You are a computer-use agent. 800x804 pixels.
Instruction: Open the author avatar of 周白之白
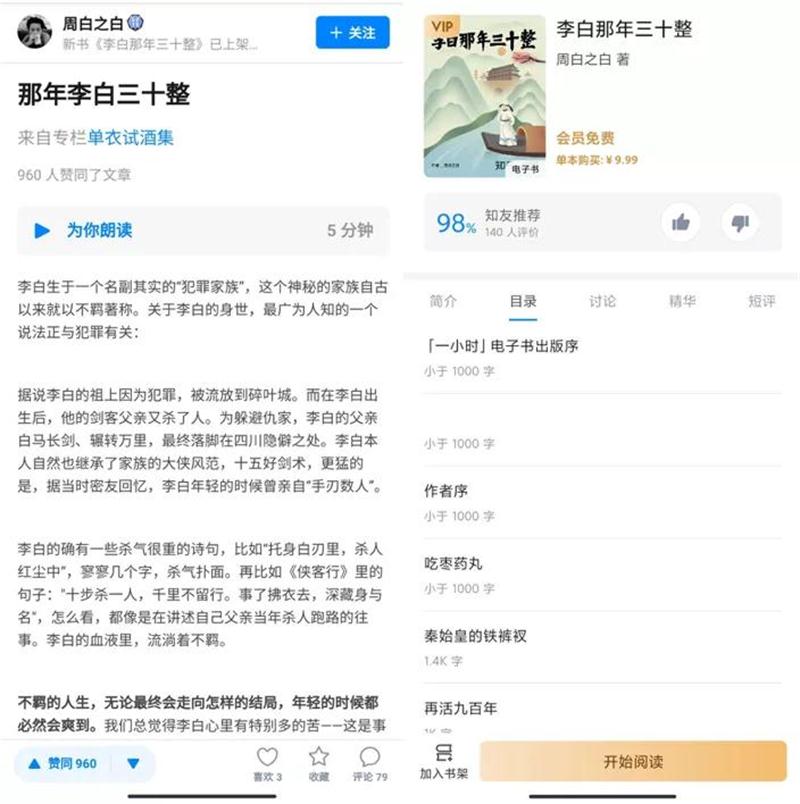click(35, 32)
